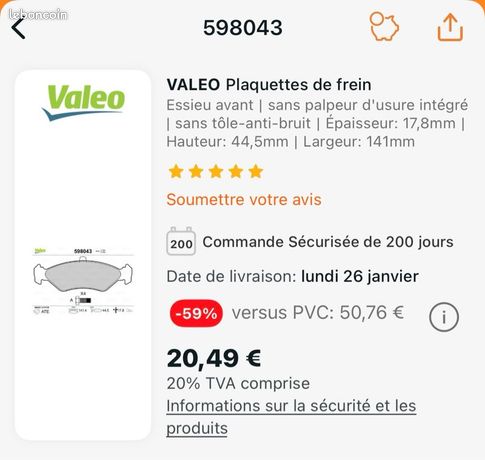Open the Valeo brake pad product image

click(83, 255)
